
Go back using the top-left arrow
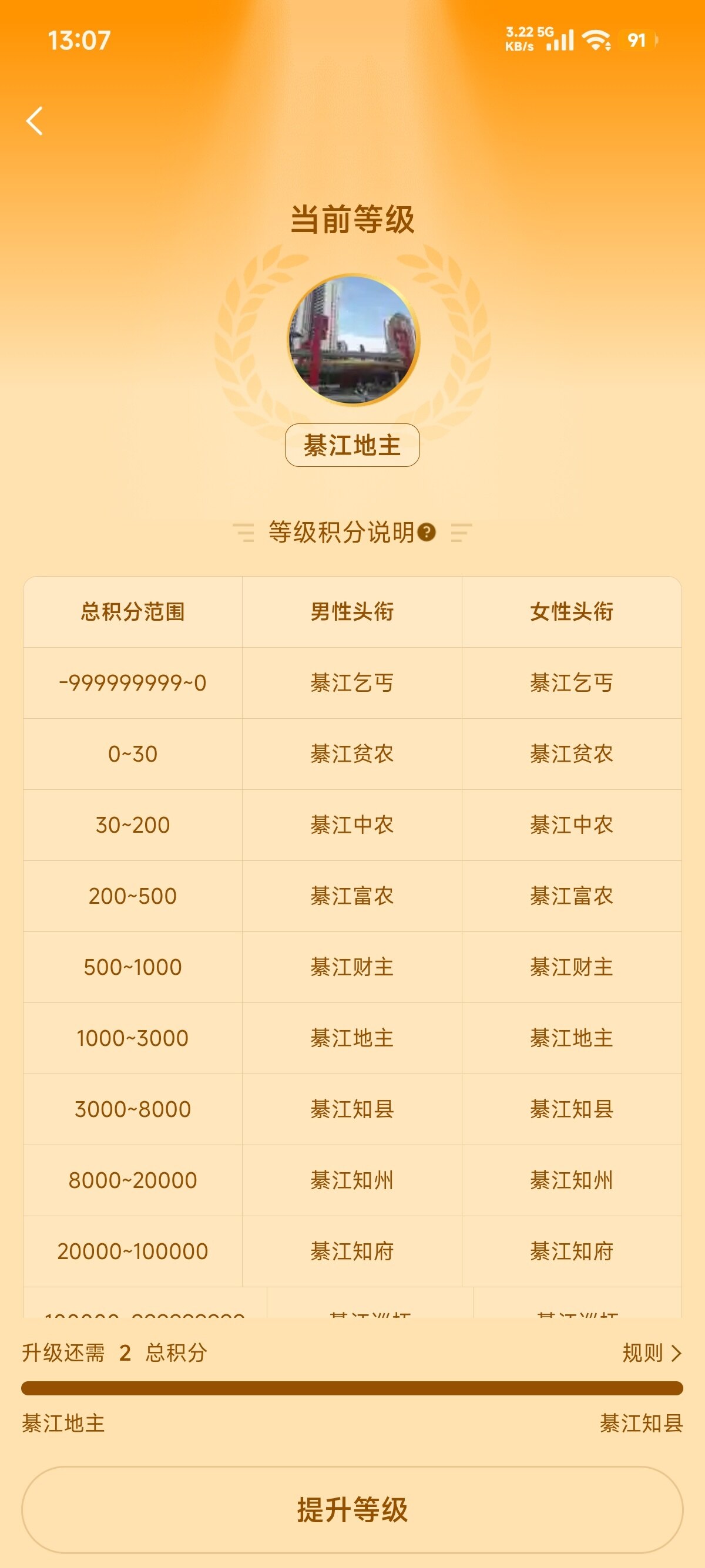tap(35, 120)
